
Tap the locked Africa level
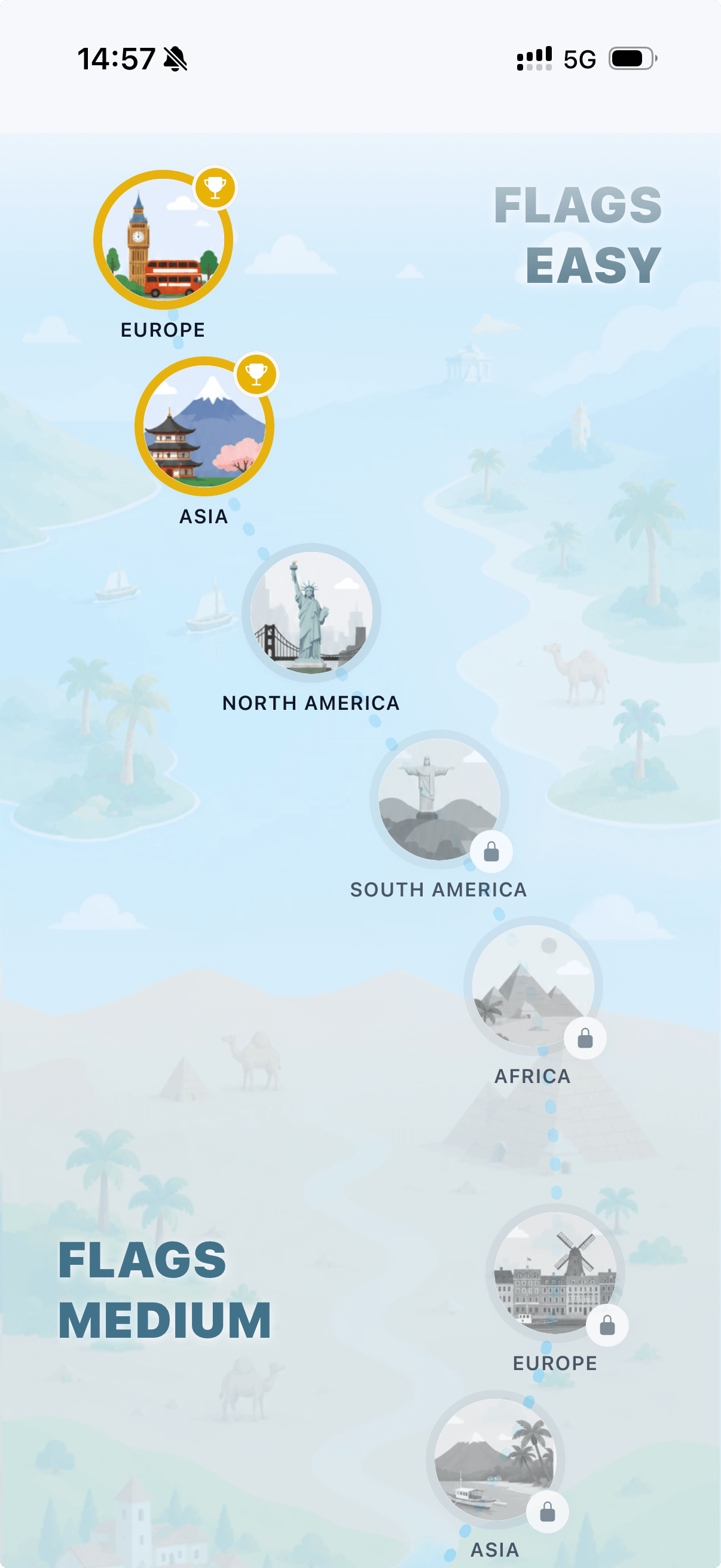pos(533,986)
